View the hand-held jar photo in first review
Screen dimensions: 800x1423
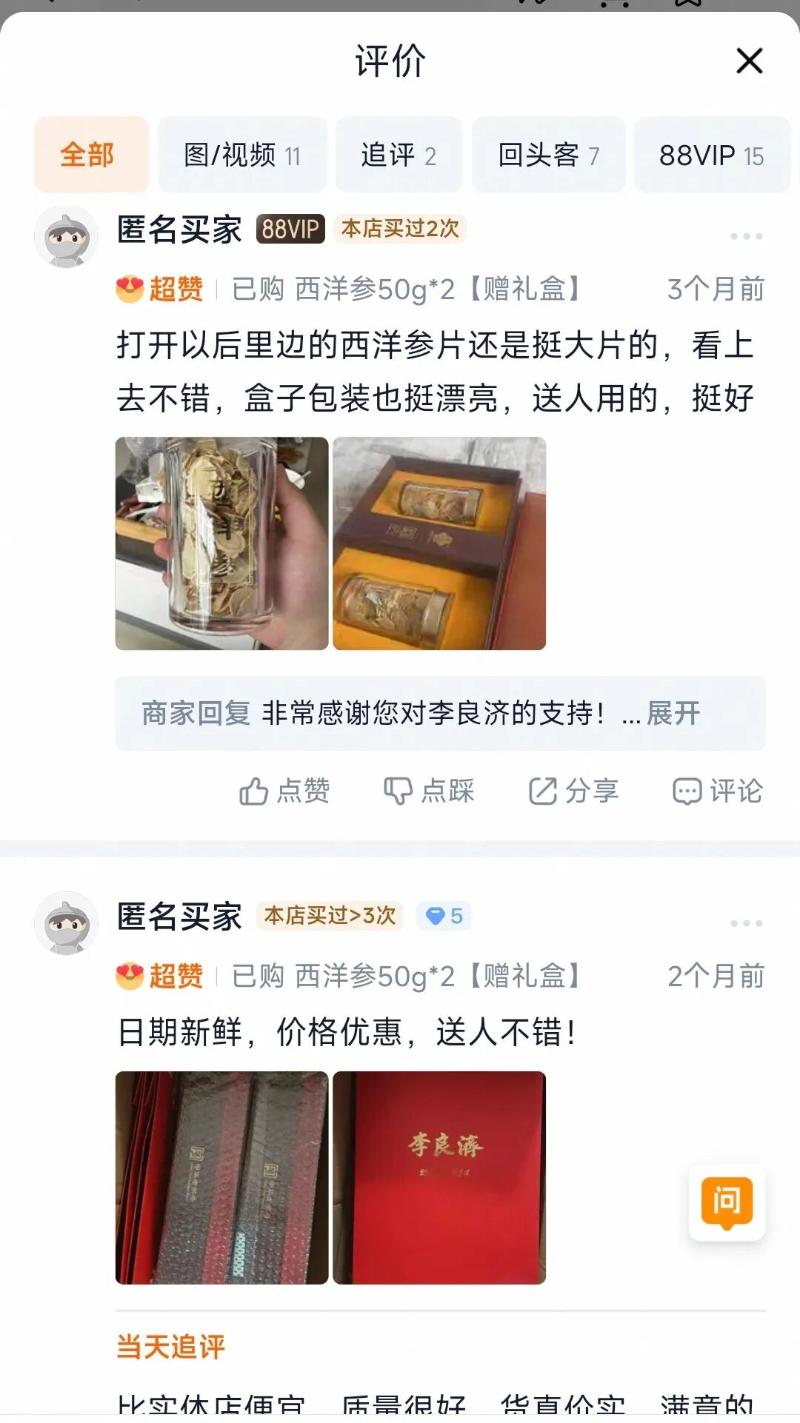coord(222,543)
